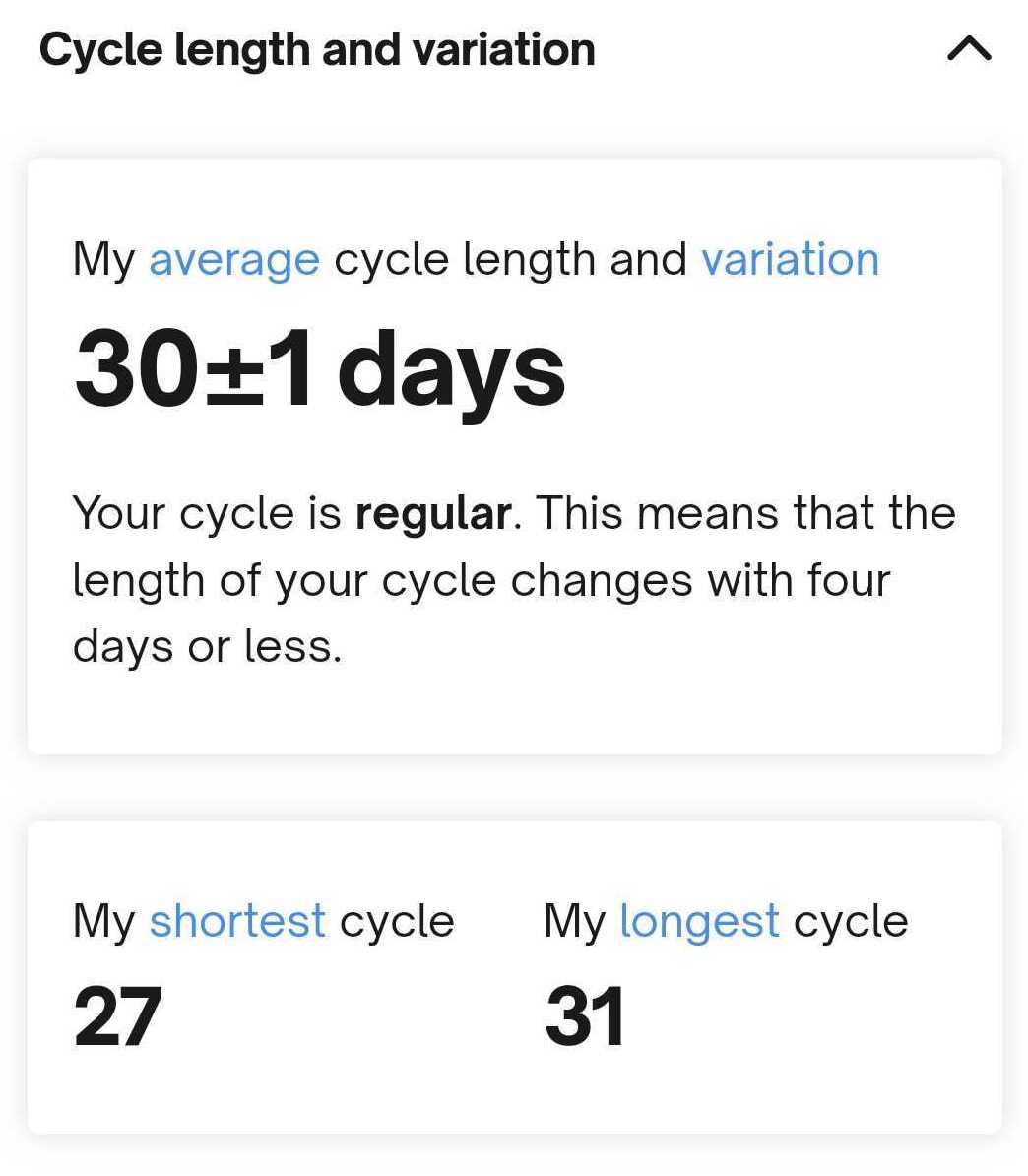The width and height of the screenshot is (1028, 1176).
Task: Tap the longest cycle value 31
Action: 586,1014
